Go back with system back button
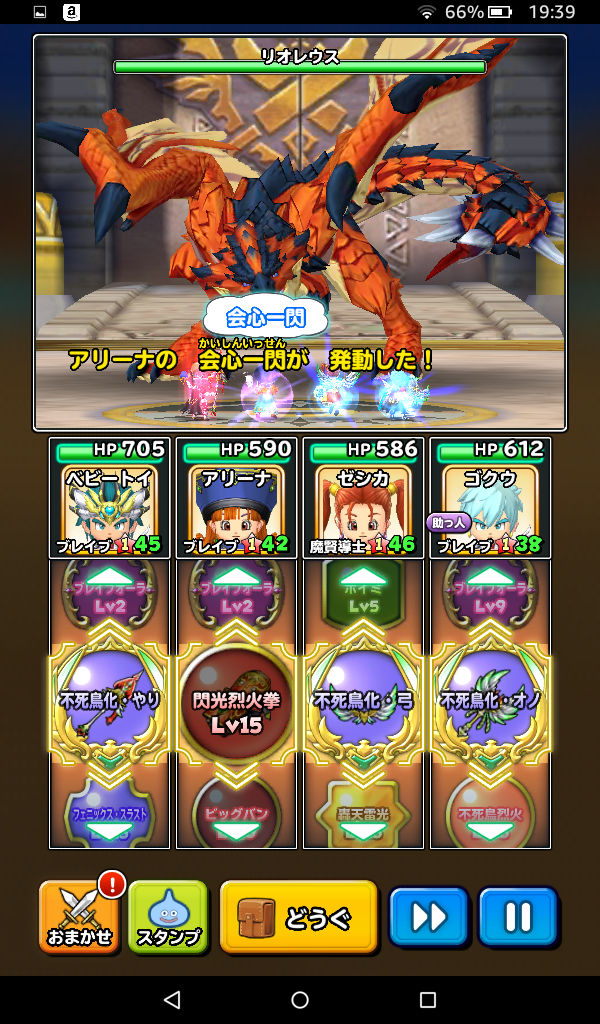The image size is (600, 1024). coord(172,1000)
